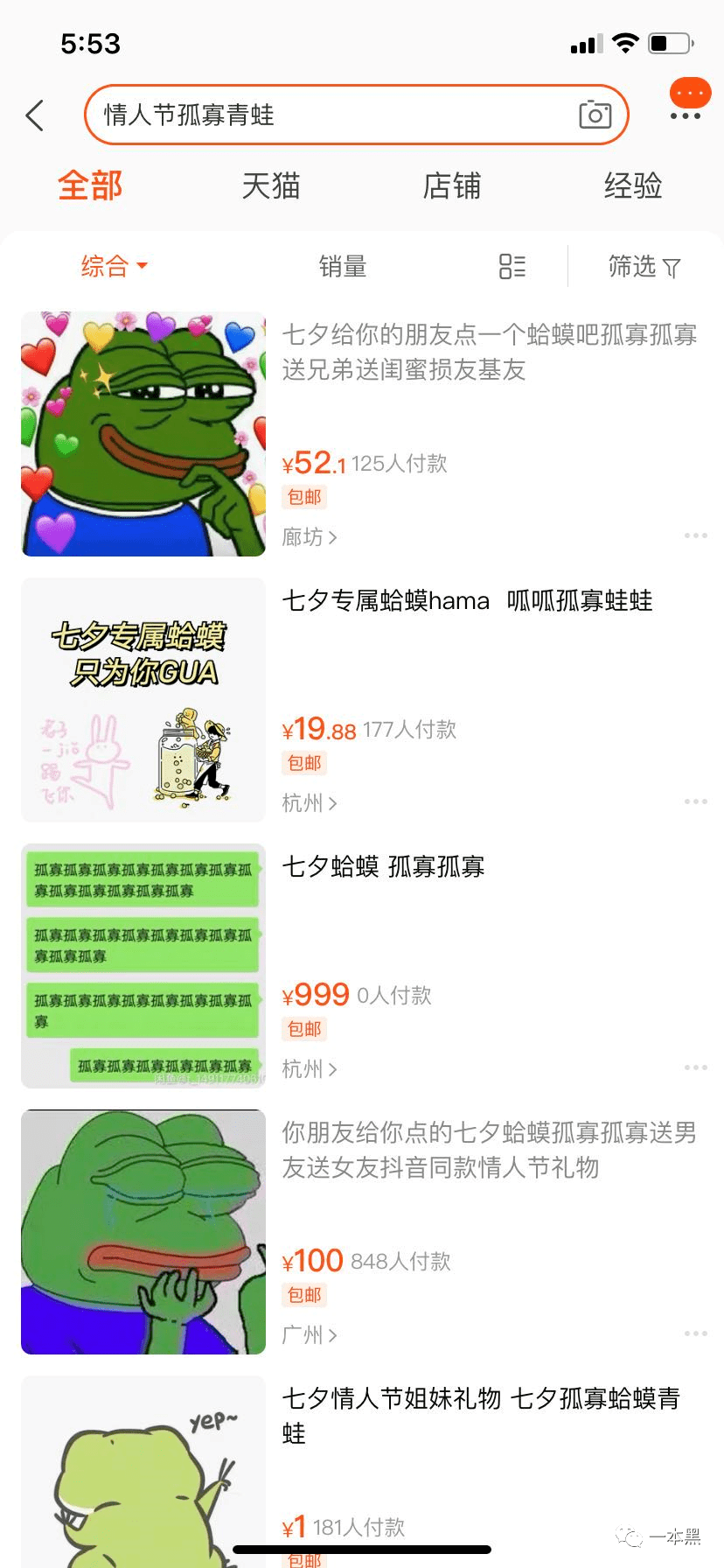Screen dimensions: 724x1568
Task: Open the 筛选 filter panel
Action: coord(644,266)
